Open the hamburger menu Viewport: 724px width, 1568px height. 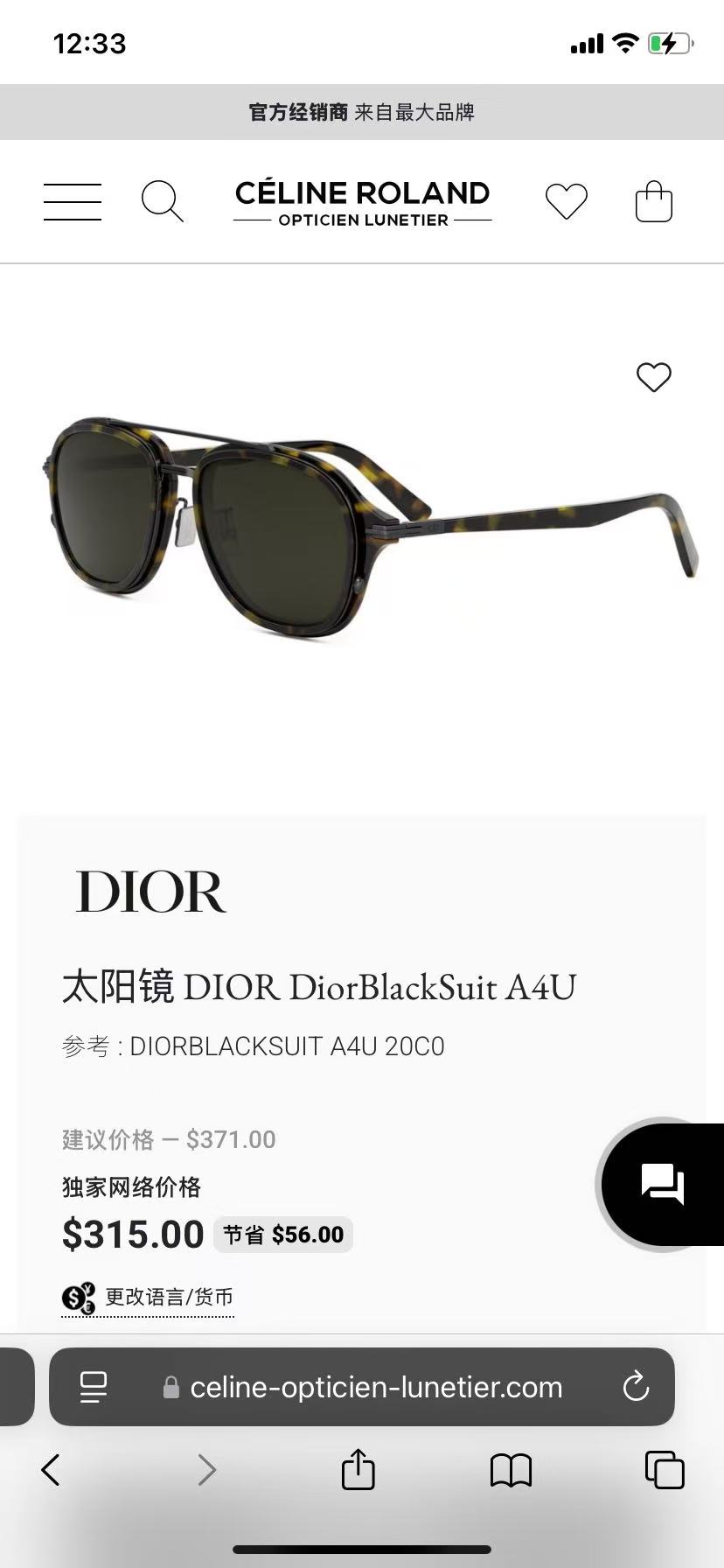click(x=73, y=202)
